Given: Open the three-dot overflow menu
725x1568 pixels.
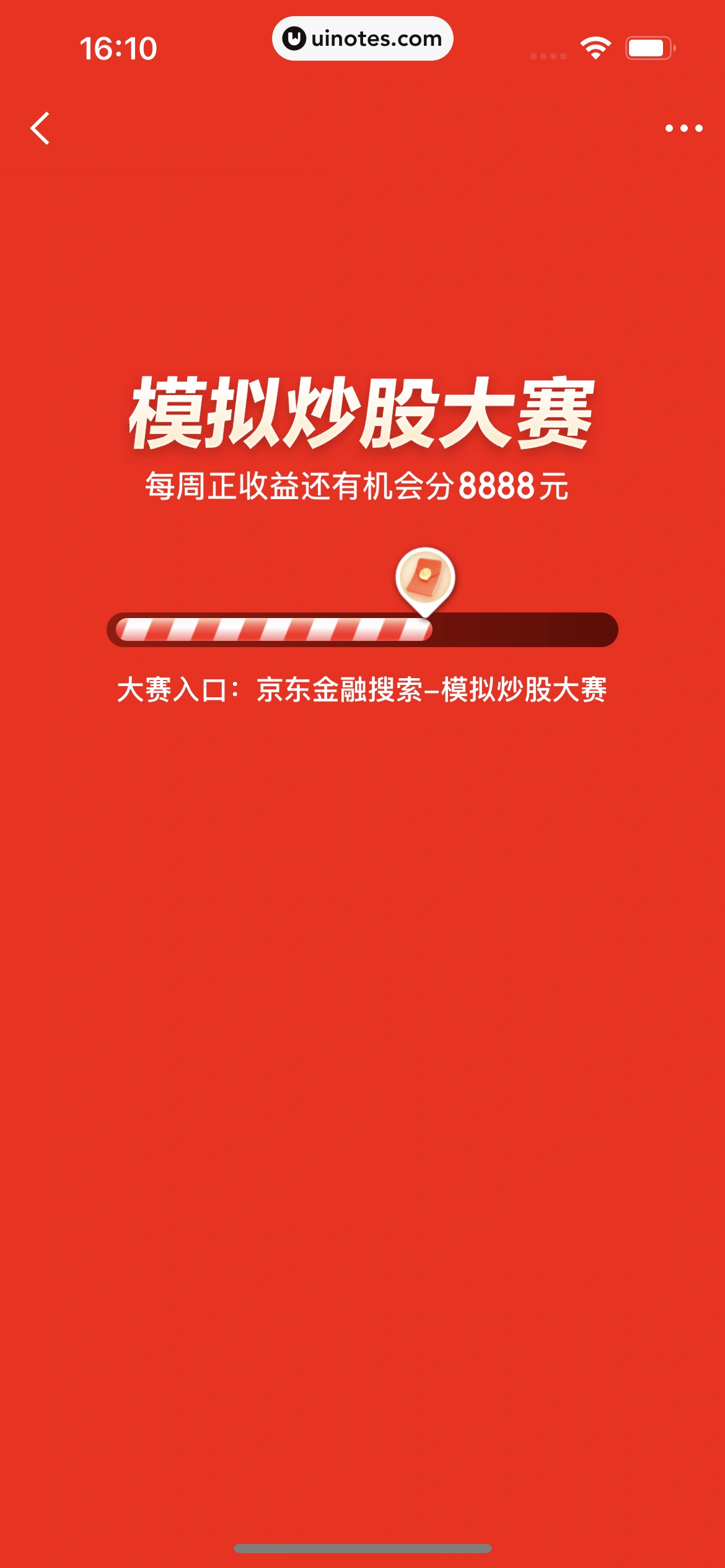Looking at the screenshot, I should [683, 128].
